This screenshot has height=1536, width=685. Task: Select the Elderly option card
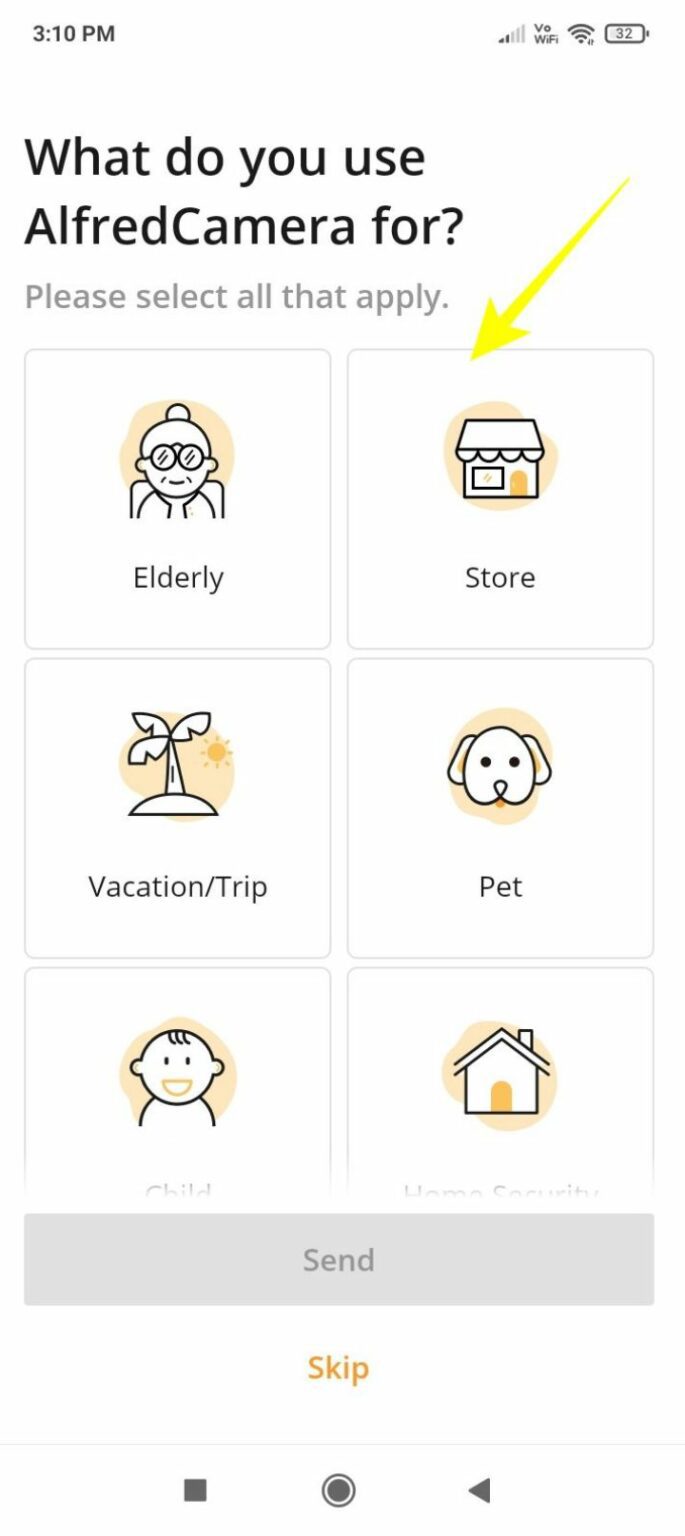[x=177, y=499]
